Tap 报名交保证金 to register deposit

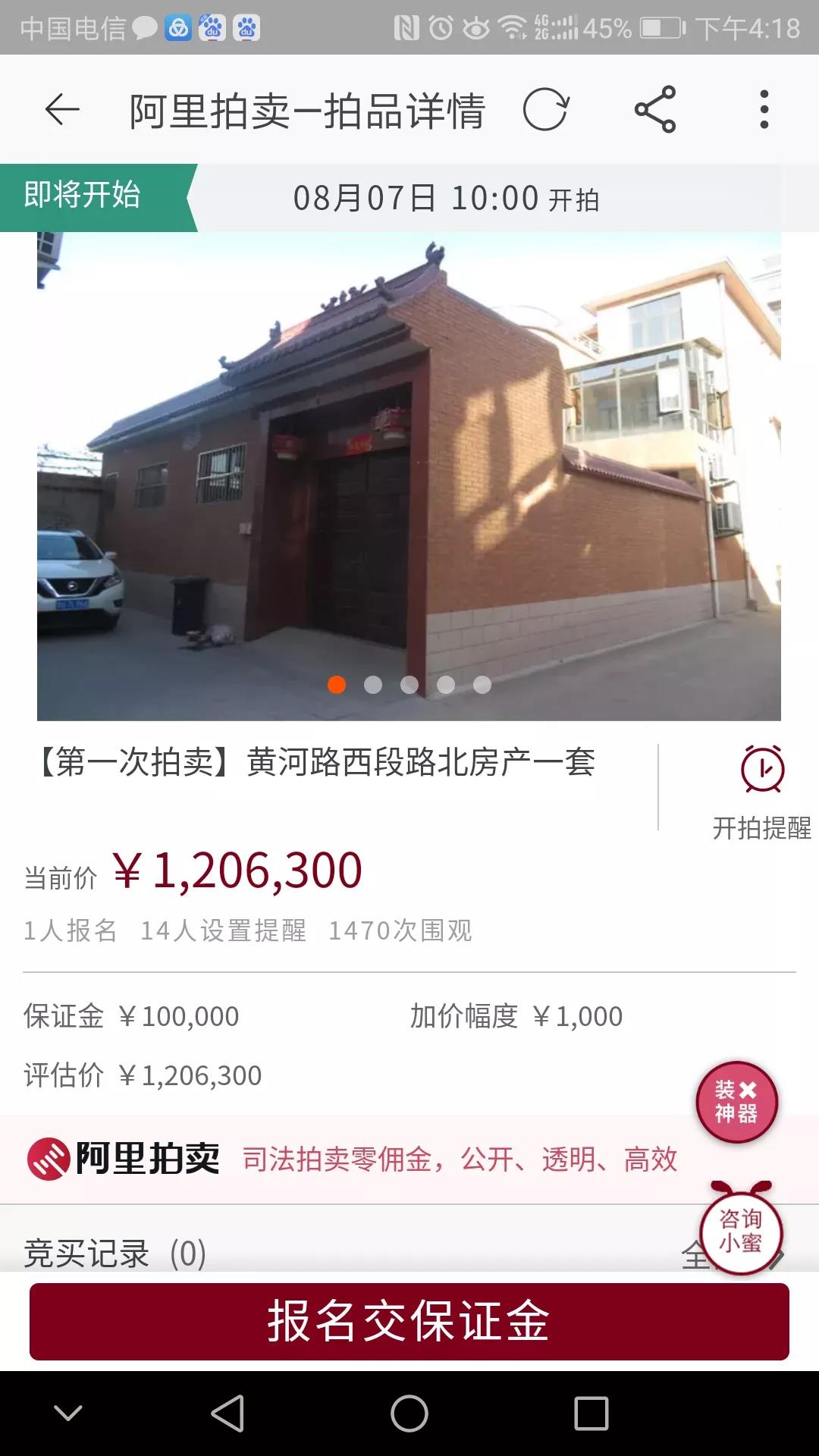pyautogui.click(x=409, y=1321)
